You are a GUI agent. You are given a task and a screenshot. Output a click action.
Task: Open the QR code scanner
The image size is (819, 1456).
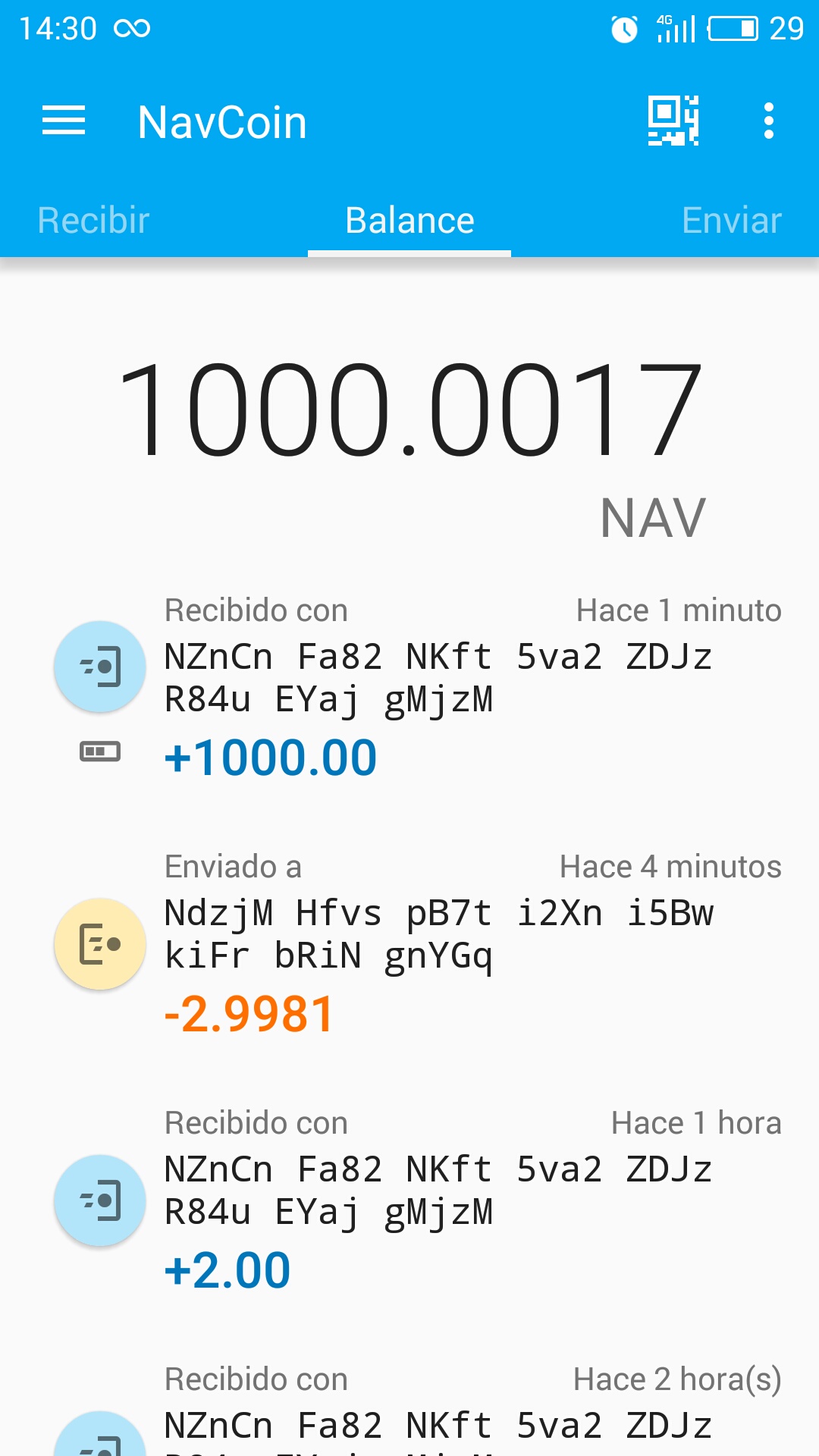tap(673, 121)
